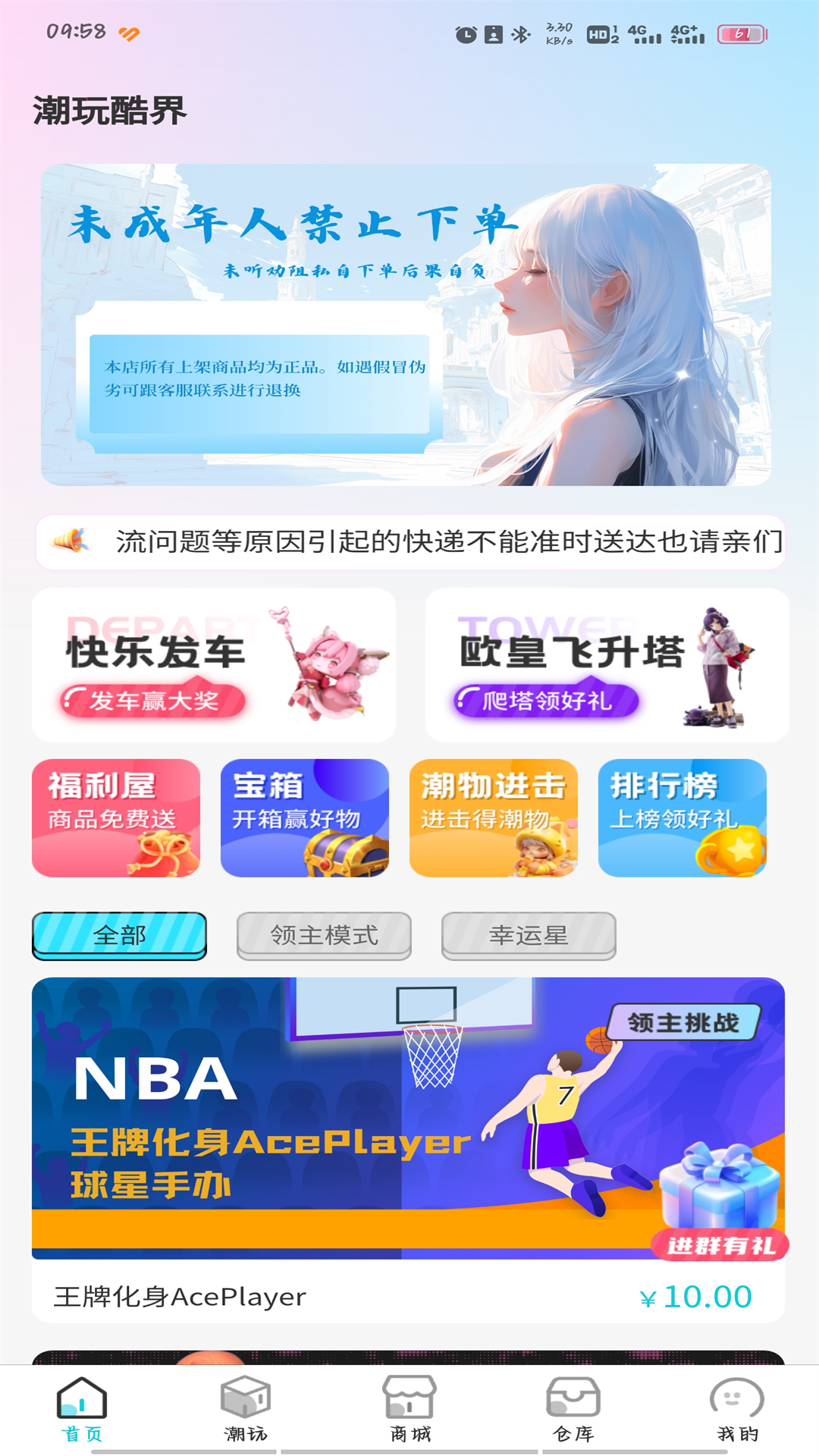Select the 全部 filter tab
Screen dimensions: 819x1456
(x=119, y=935)
